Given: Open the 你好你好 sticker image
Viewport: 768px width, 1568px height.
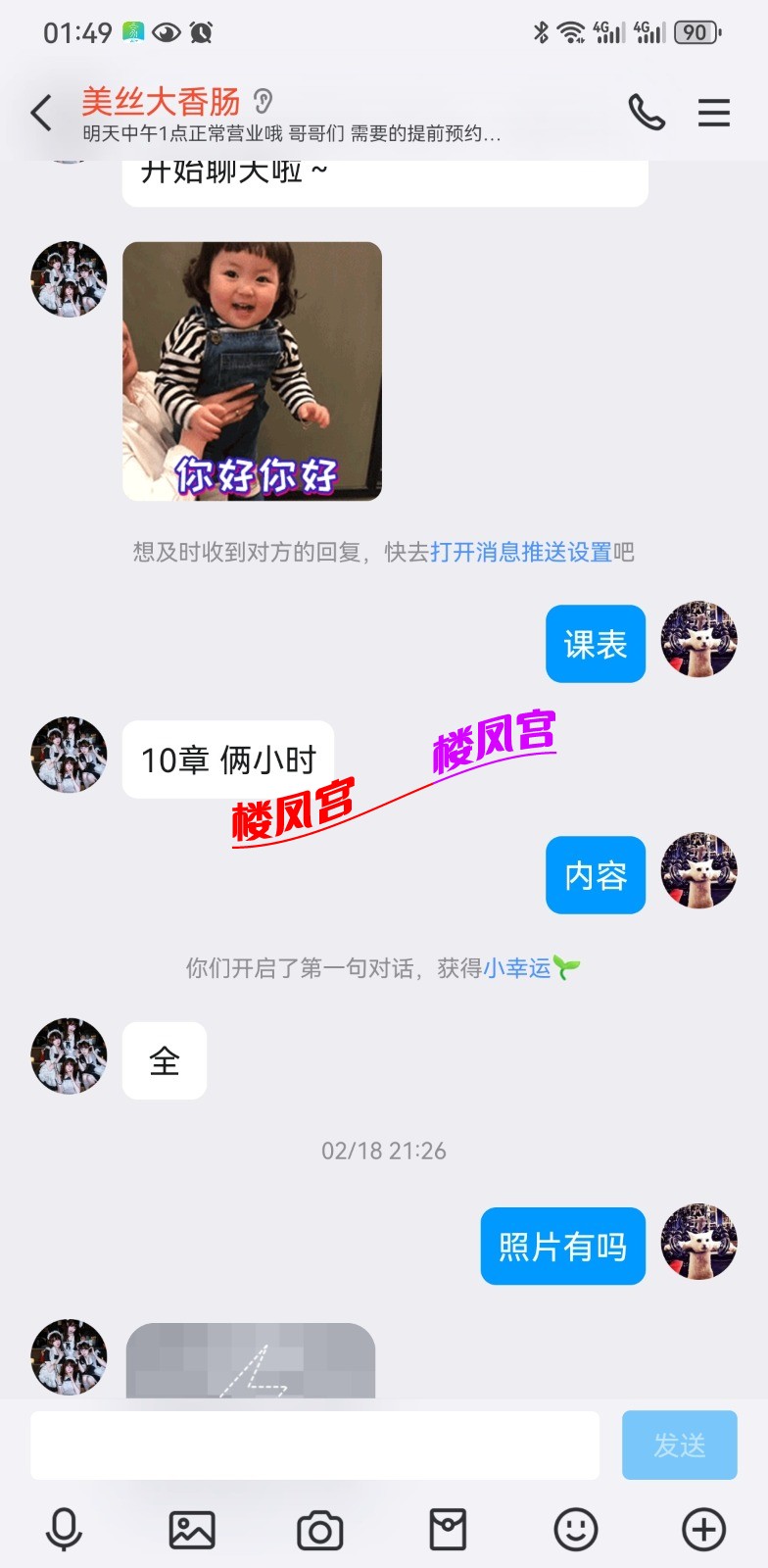Looking at the screenshot, I should [x=252, y=371].
